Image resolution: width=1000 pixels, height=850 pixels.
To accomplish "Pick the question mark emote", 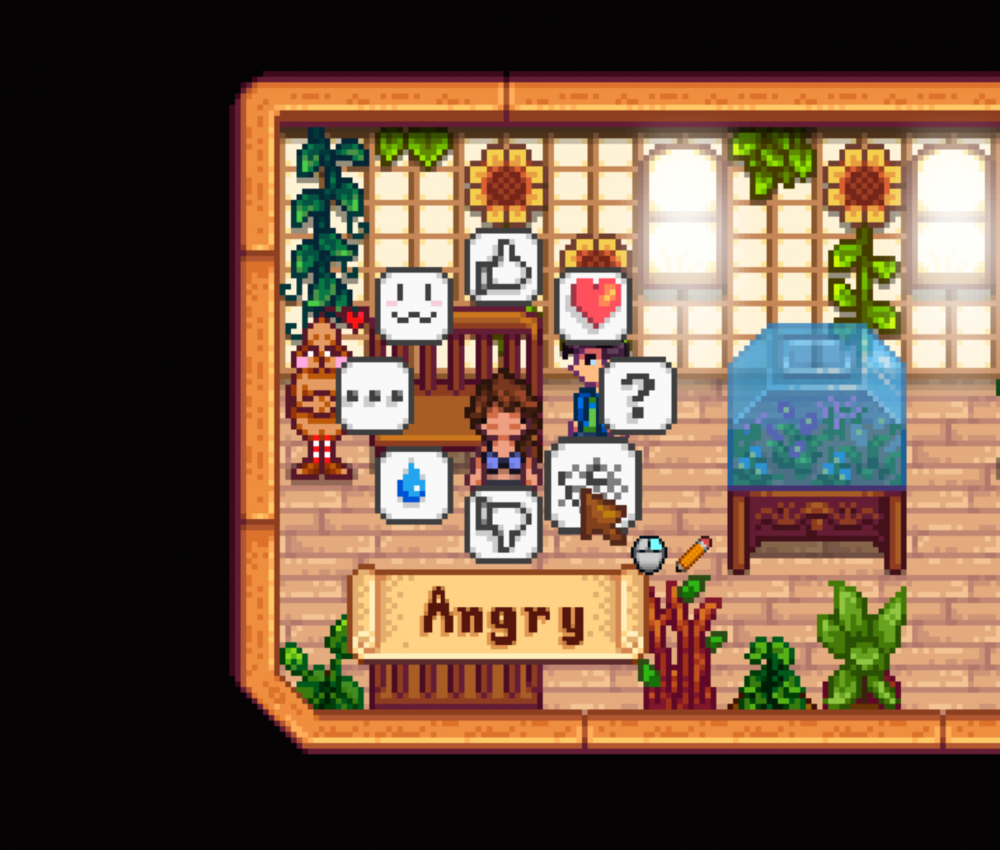I will click(639, 396).
